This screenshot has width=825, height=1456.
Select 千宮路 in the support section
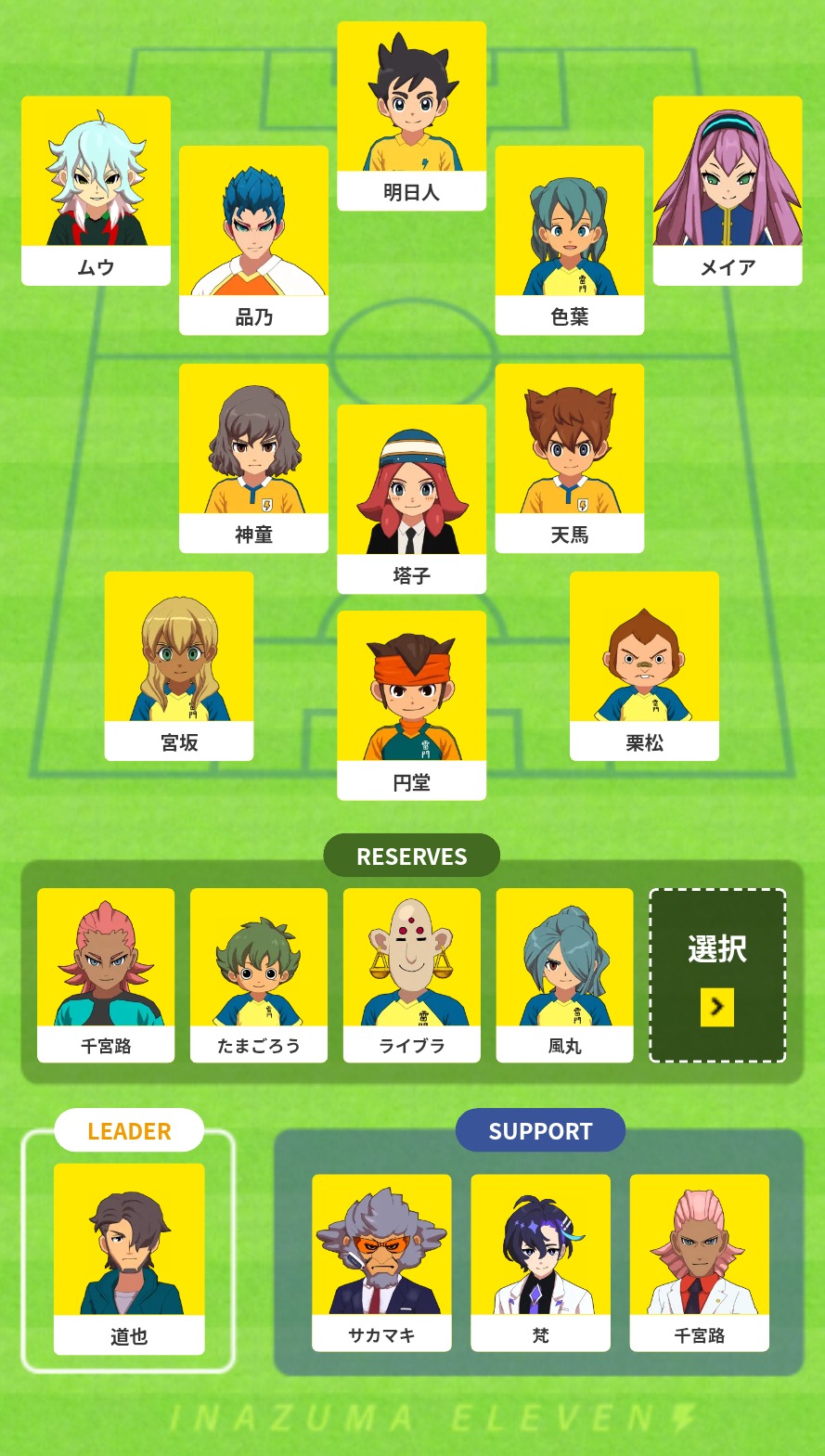[700, 1262]
